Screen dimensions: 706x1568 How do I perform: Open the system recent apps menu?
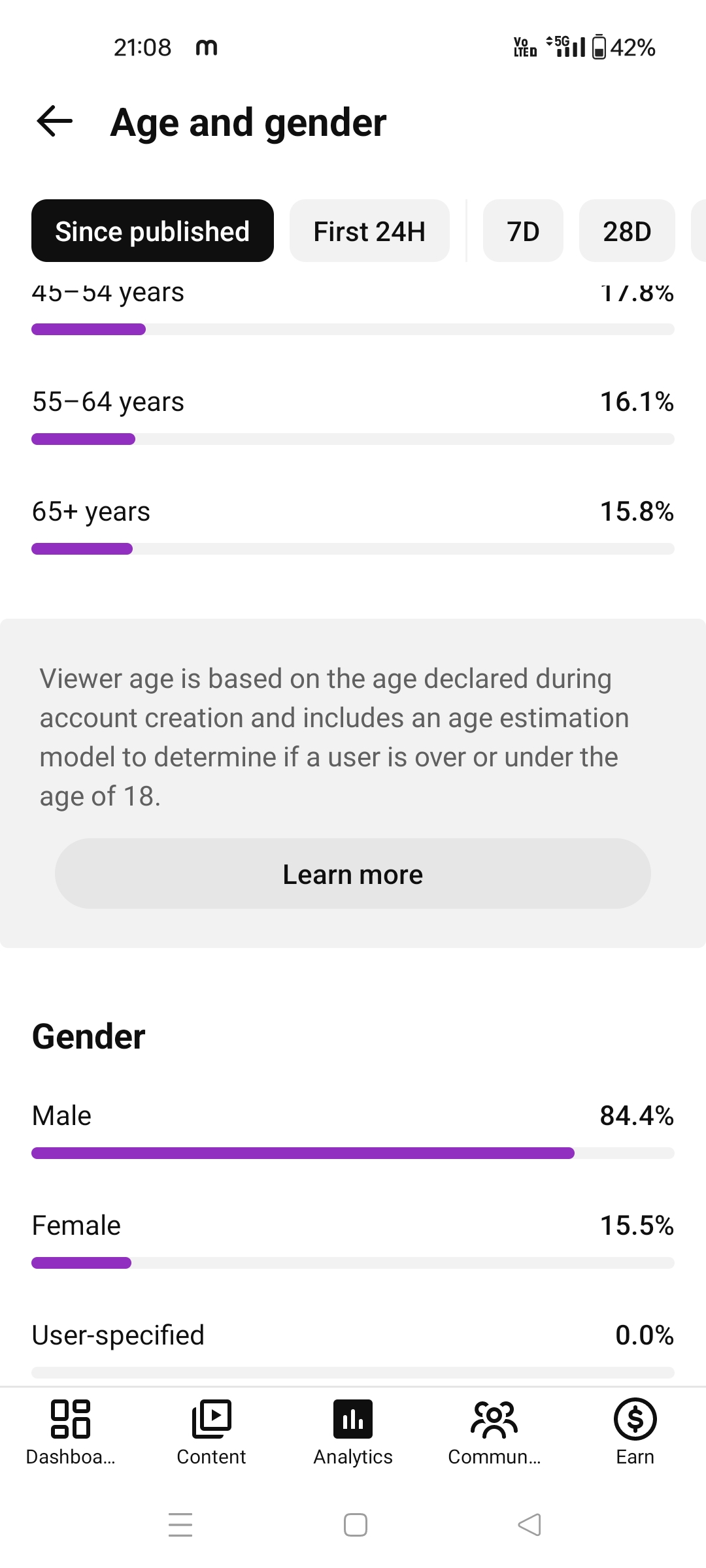(180, 1525)
